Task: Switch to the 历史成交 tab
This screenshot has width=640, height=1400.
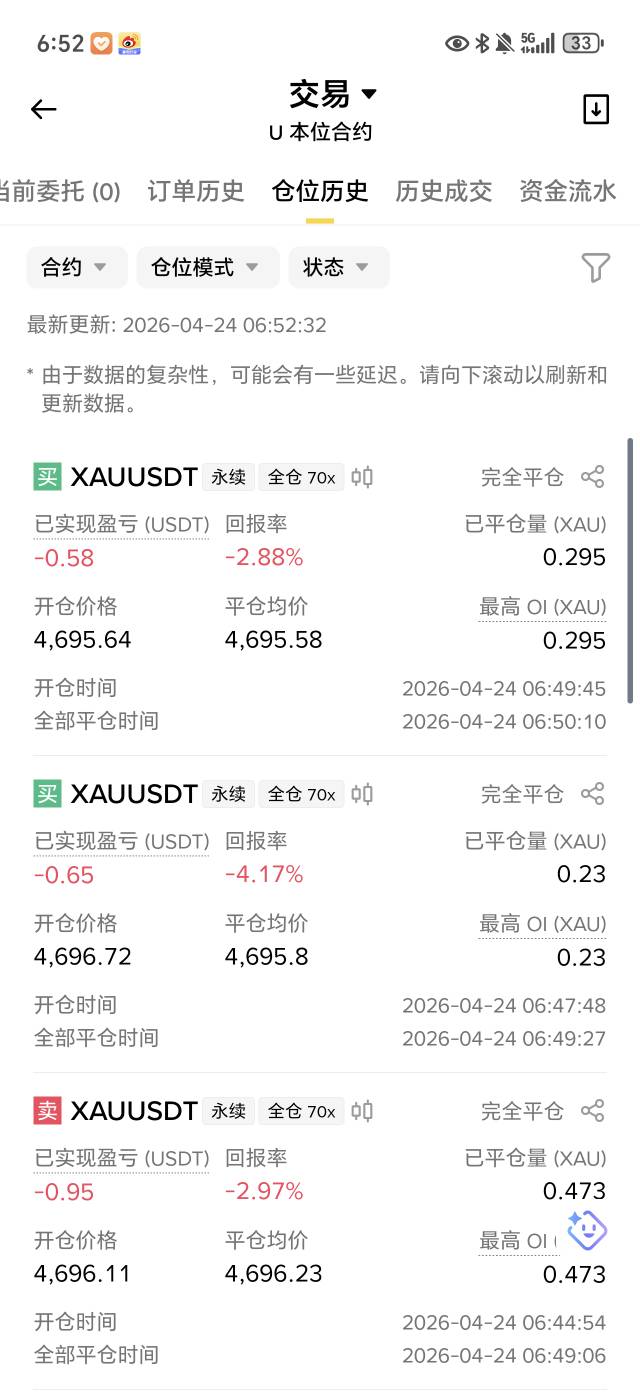Action: tap(443, 191)
